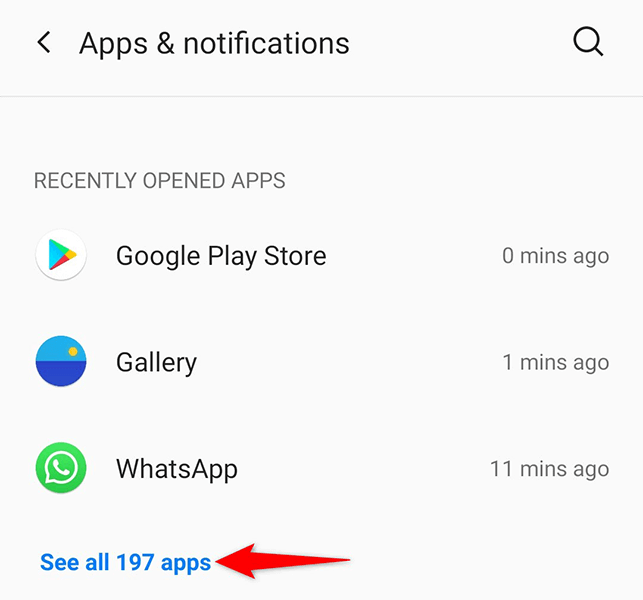
Task: Open WhatsApp app info
Action: (x=177, y=468)
